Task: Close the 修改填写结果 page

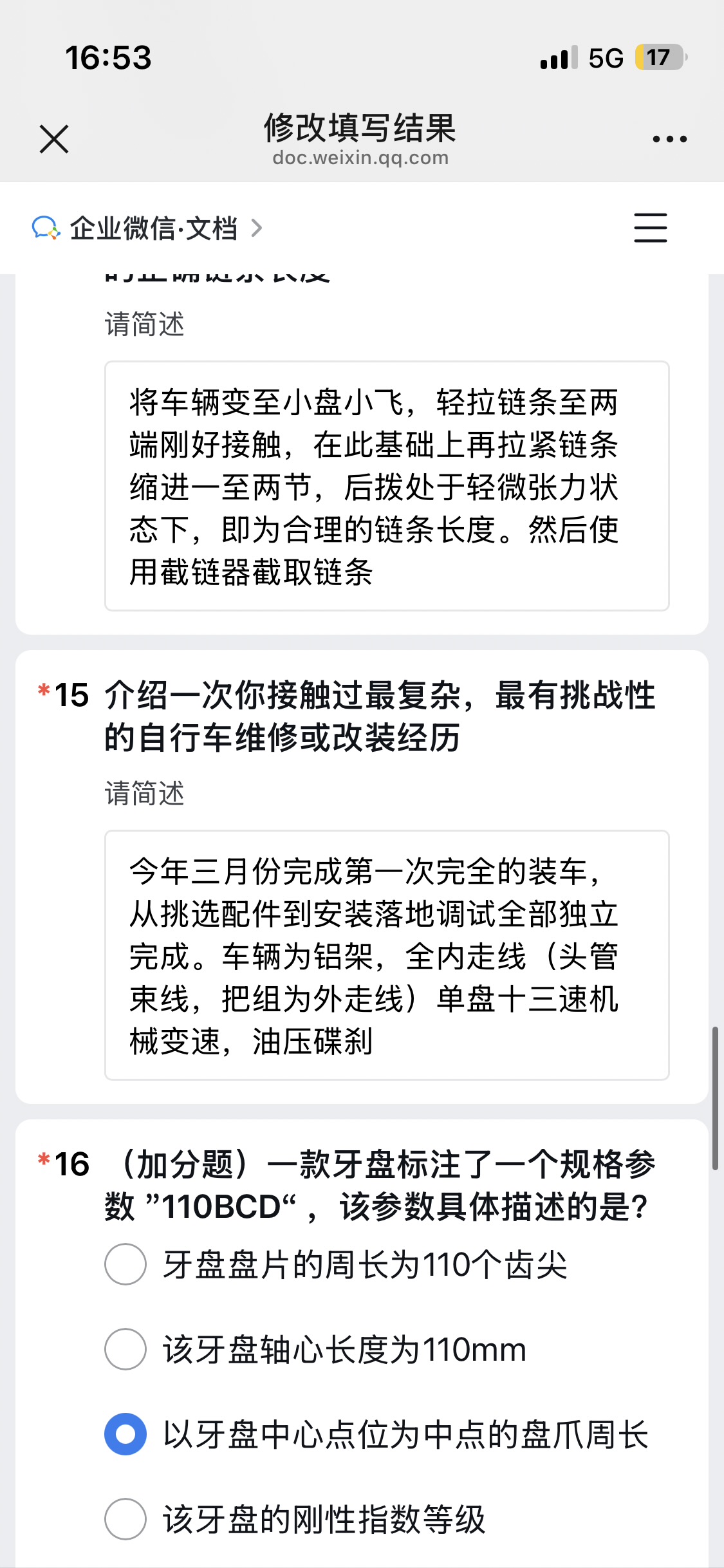Action: [54, 139]
